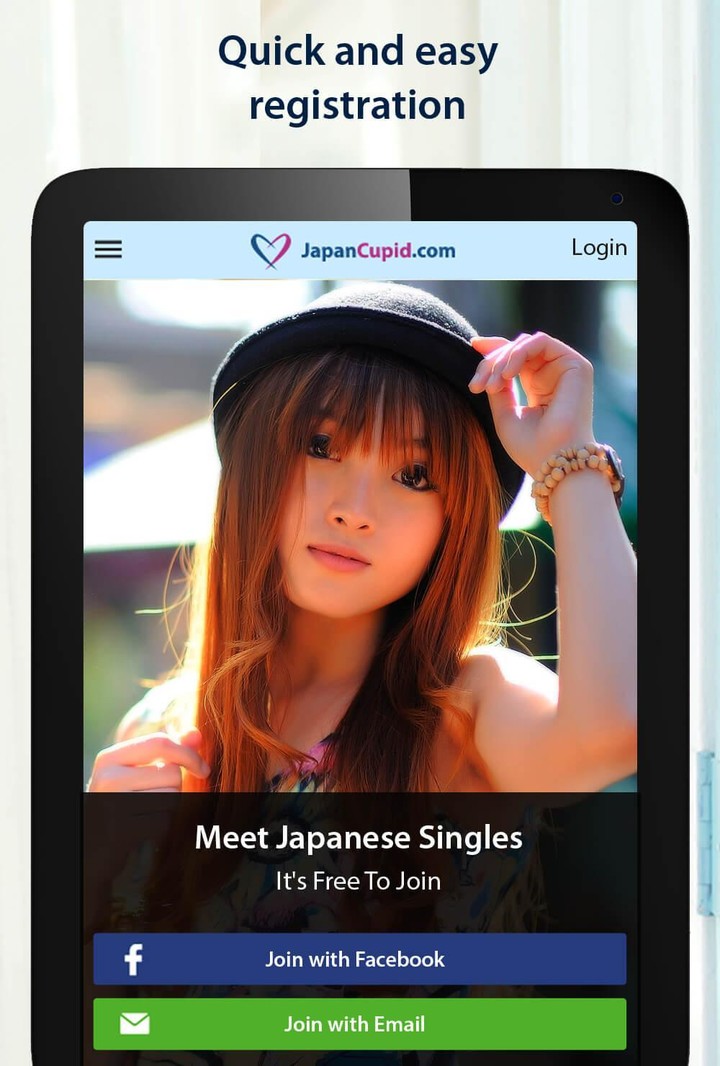Join with Facebook
720x1066 pixels.
(x=359, y=959)
